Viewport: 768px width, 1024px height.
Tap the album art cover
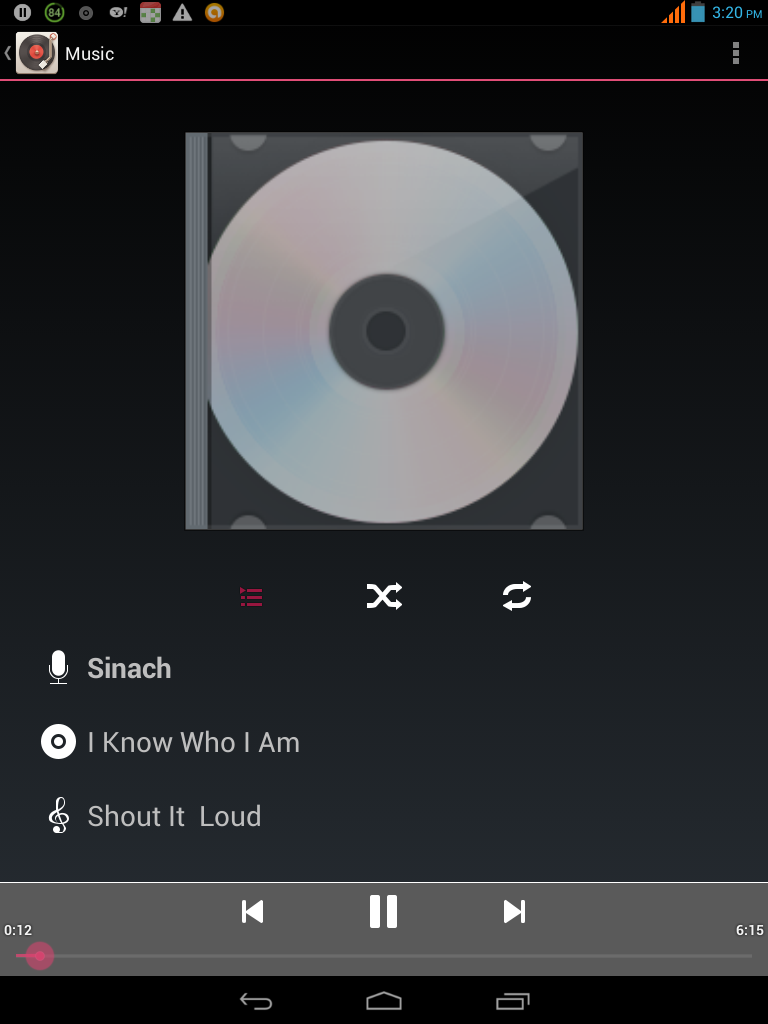384,331
